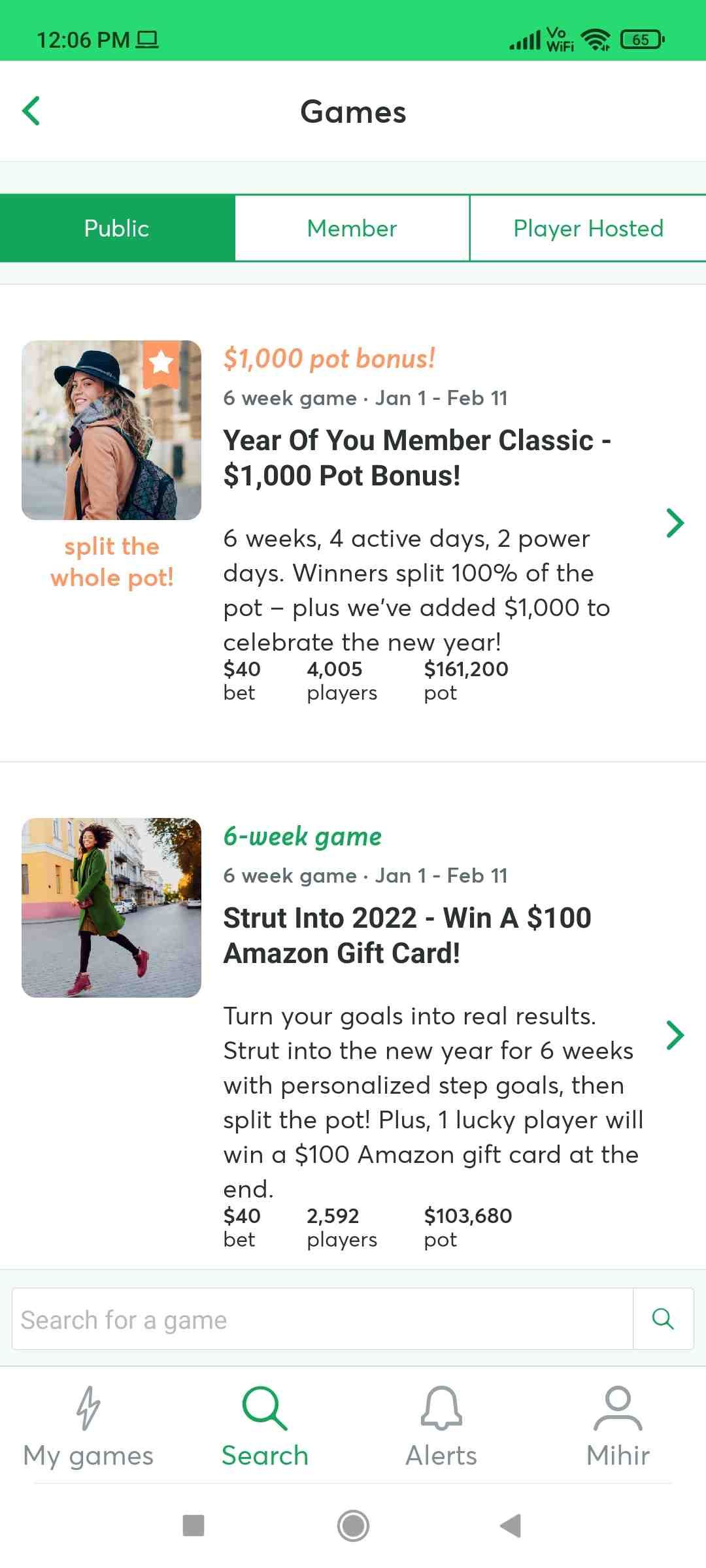Viewport: 706px width, 1568px height.
Task: Switch to the Member tab
Action: pyautogui.click(x=352, y=228)
